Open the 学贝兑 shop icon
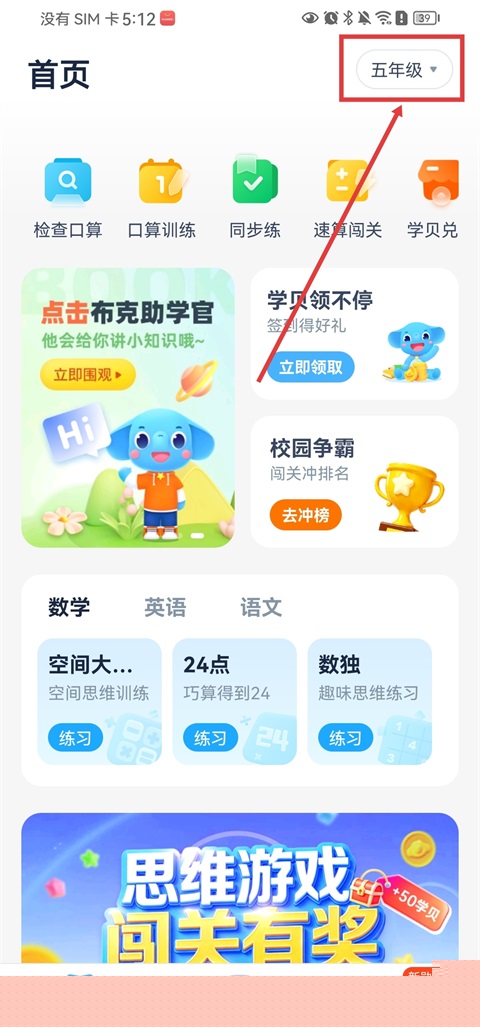 tap(434, 198)
